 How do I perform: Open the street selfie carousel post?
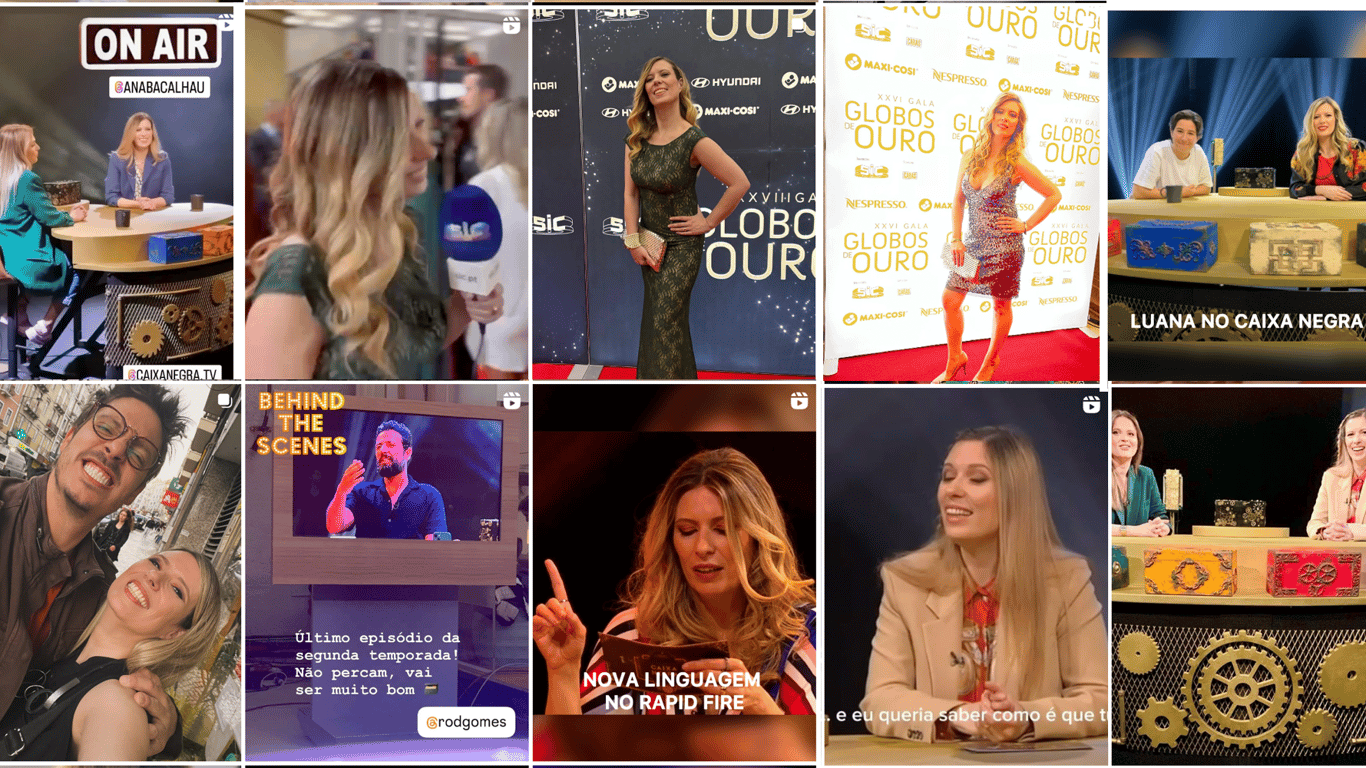pyautogui.click(x=120, y=572)
